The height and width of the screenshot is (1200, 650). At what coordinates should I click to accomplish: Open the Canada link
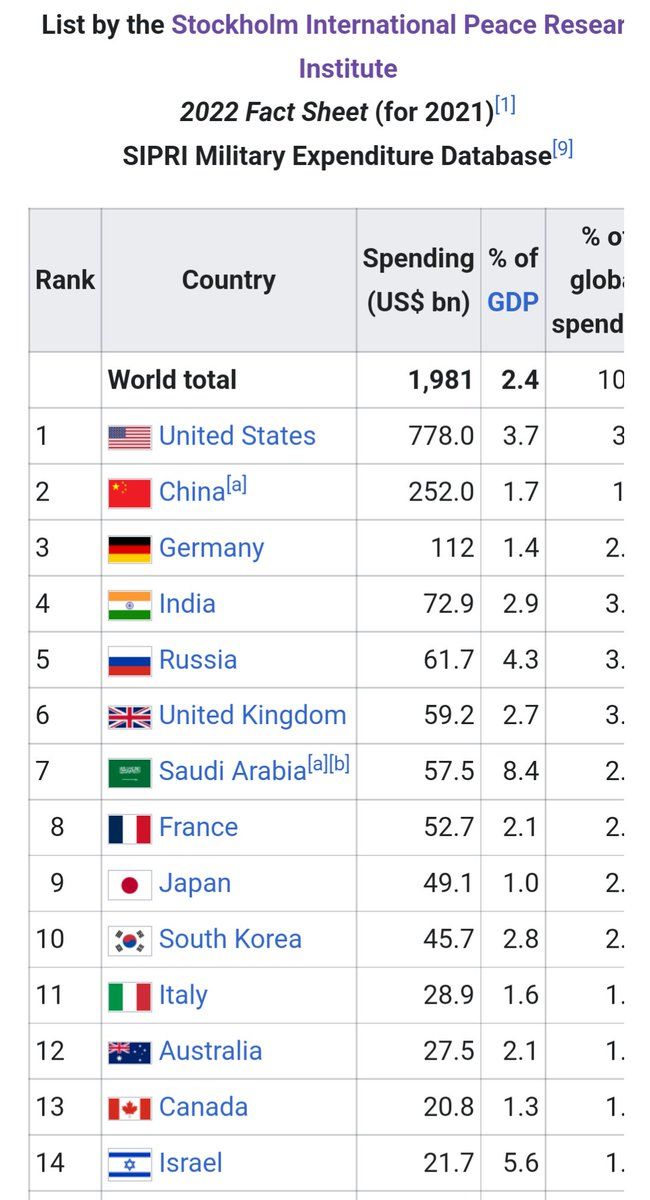(x=203, y=1107)
